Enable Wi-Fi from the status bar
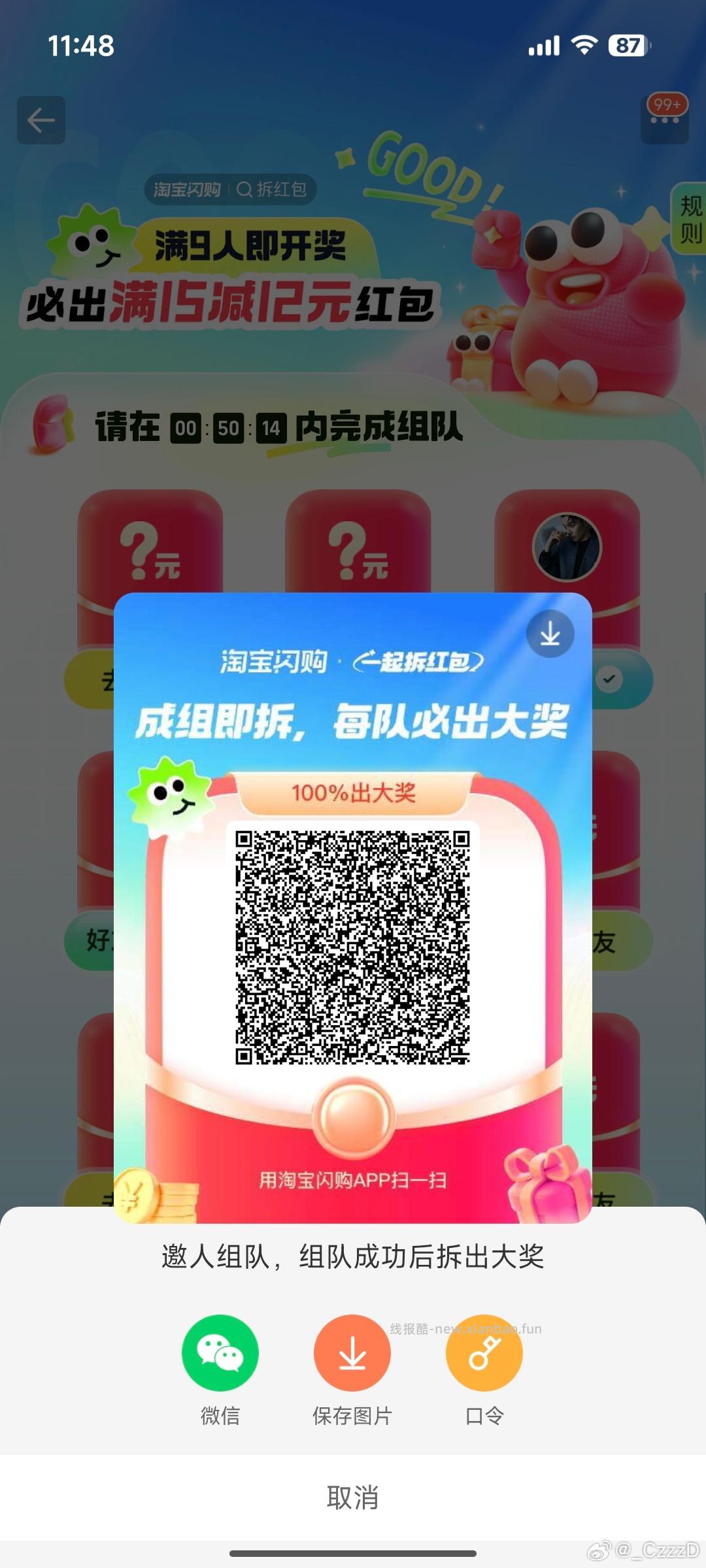This screenshot has height=1568, width=706. 585,46
